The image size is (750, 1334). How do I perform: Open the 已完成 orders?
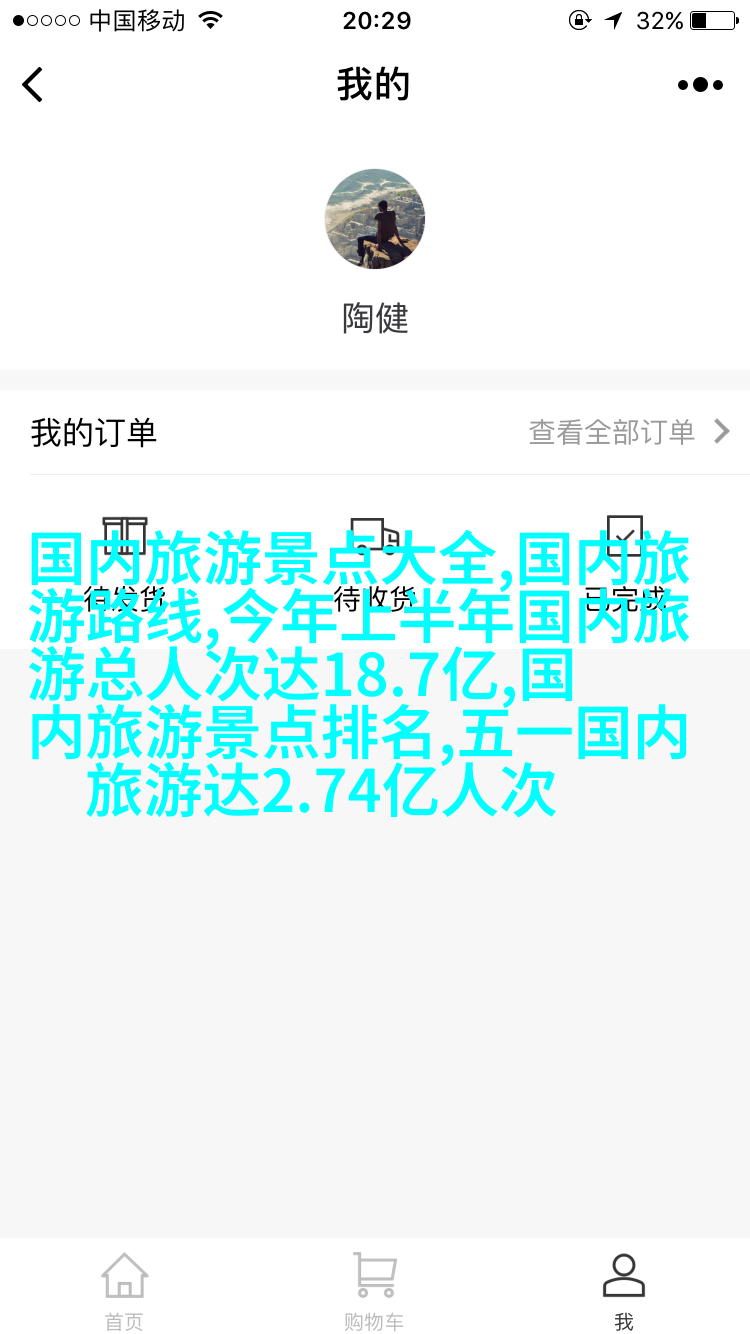(625, 560)
